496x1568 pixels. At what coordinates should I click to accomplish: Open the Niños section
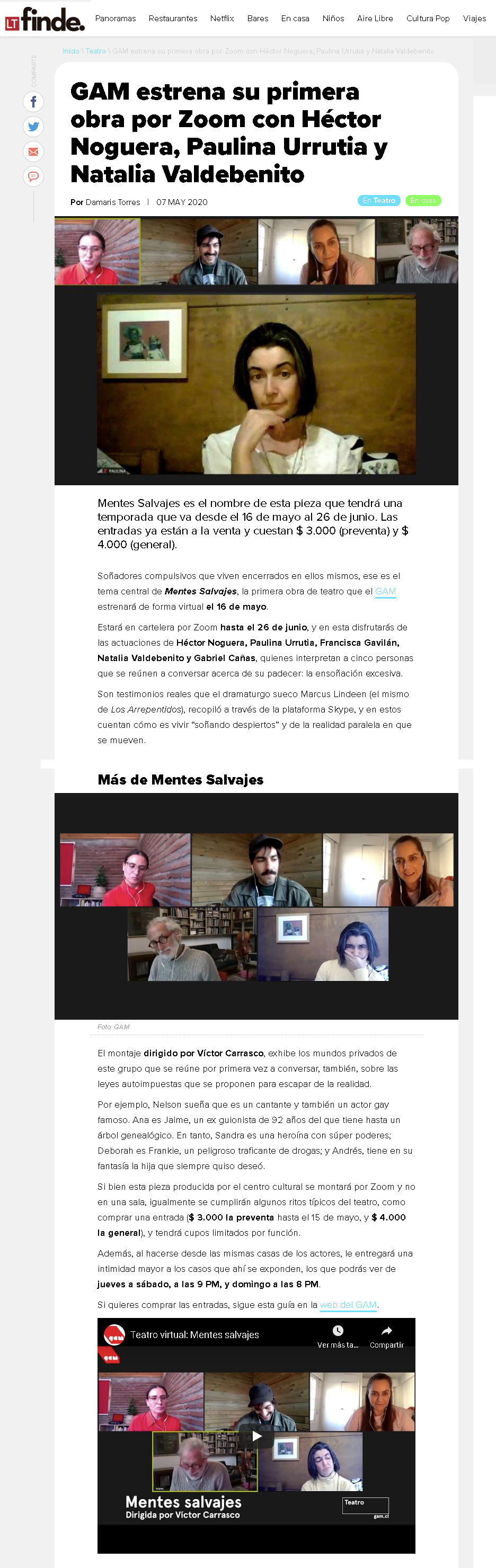pyautogui.click(x=333, y=19)
